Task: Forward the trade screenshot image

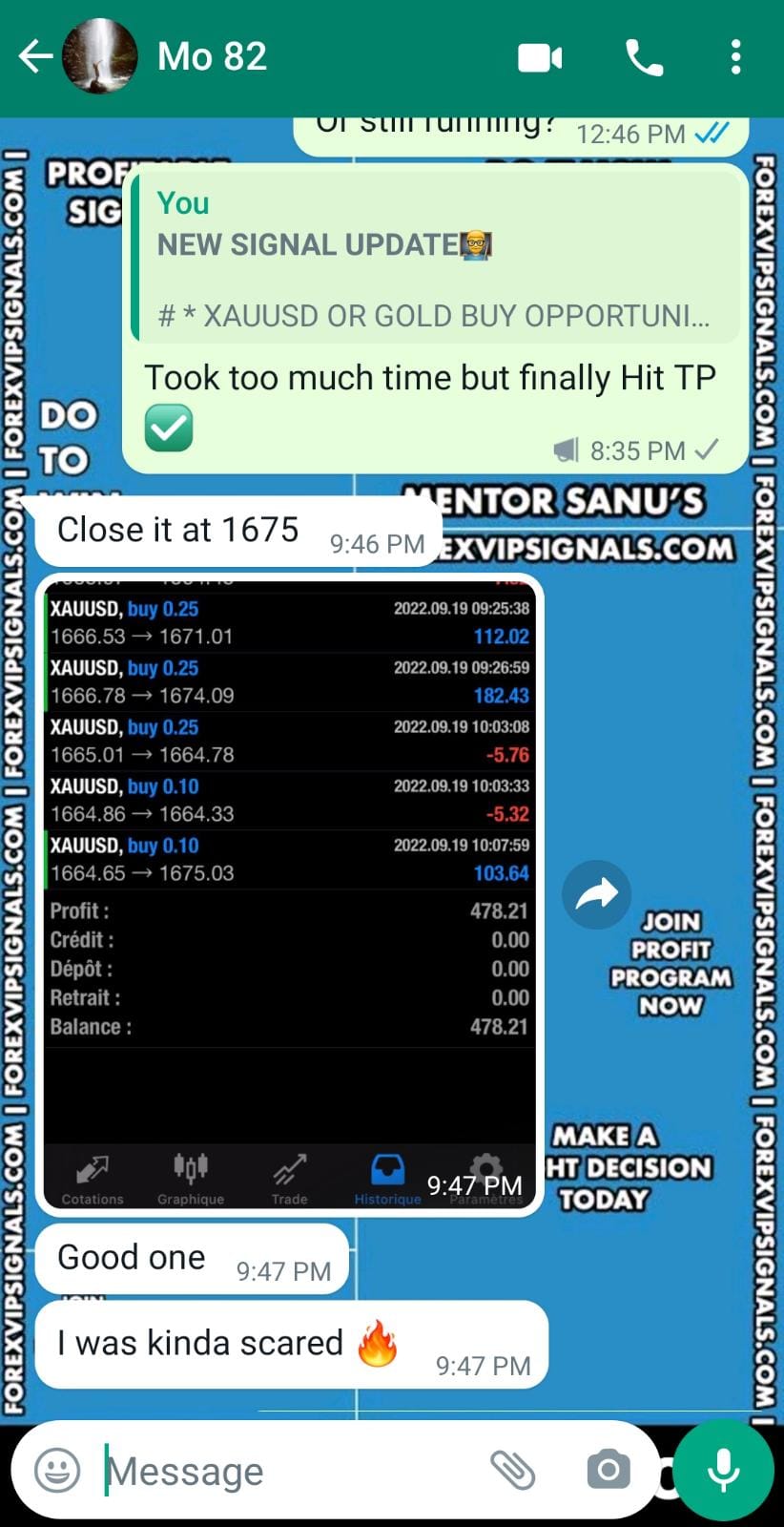Action: tap(596, 894)
